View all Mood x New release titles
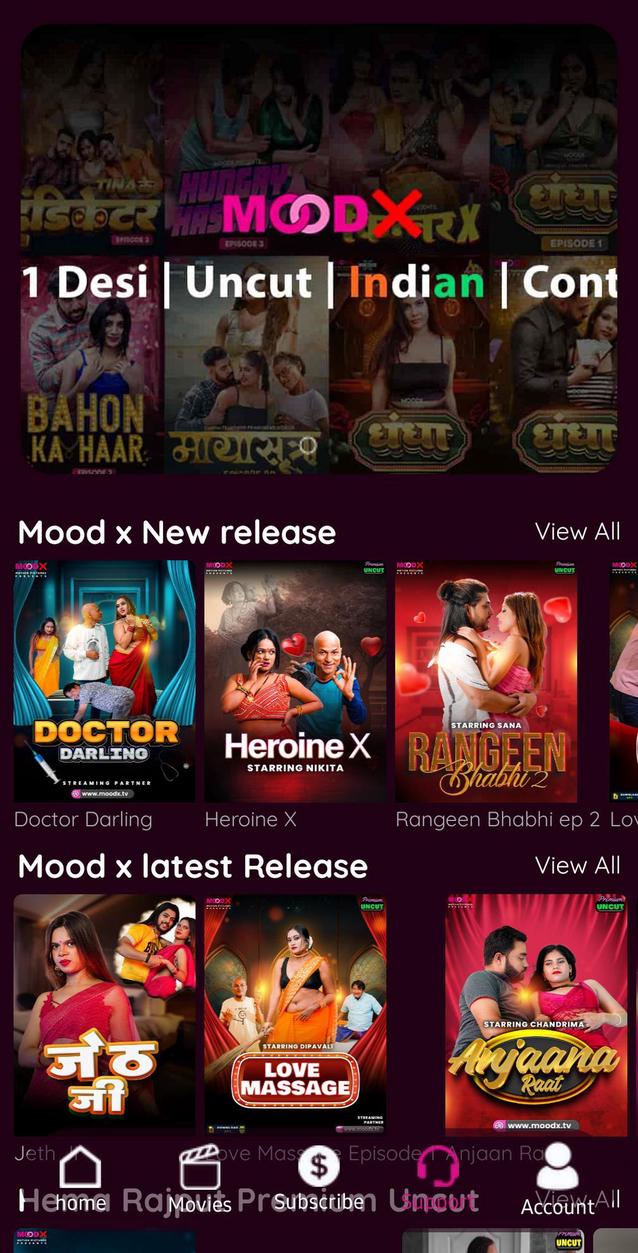Image resolution: width=638 pixels, height=1253 pixels. pyautogui.click(x=577, y=532)
